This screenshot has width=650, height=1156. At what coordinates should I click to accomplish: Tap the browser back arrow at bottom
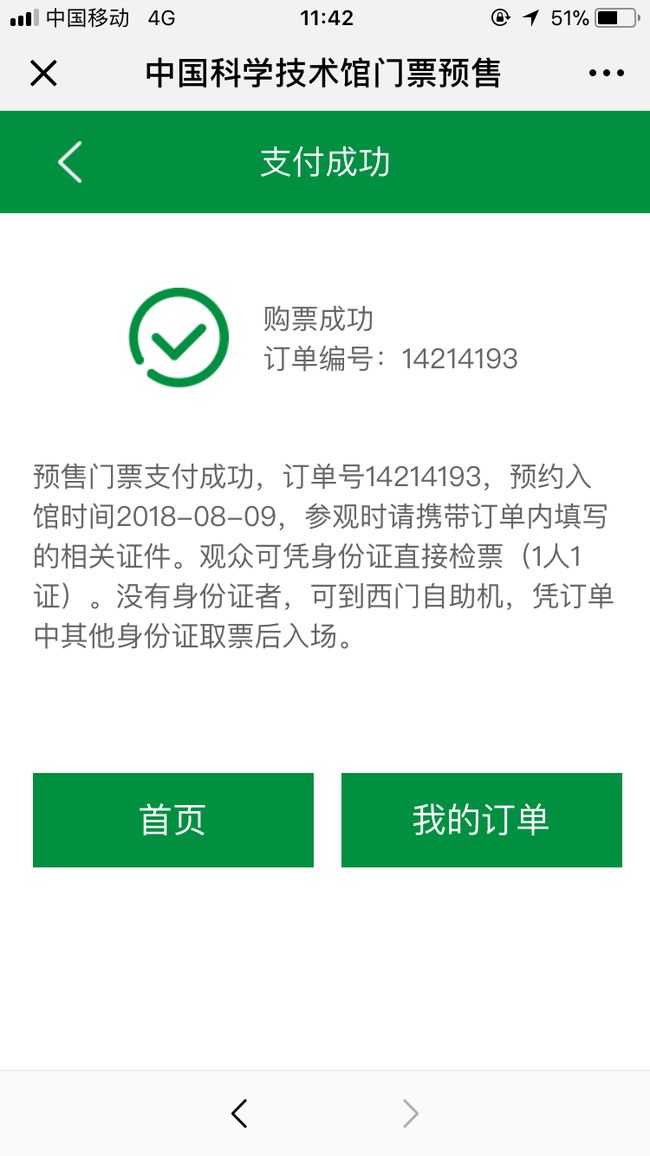click(240, 1113)
